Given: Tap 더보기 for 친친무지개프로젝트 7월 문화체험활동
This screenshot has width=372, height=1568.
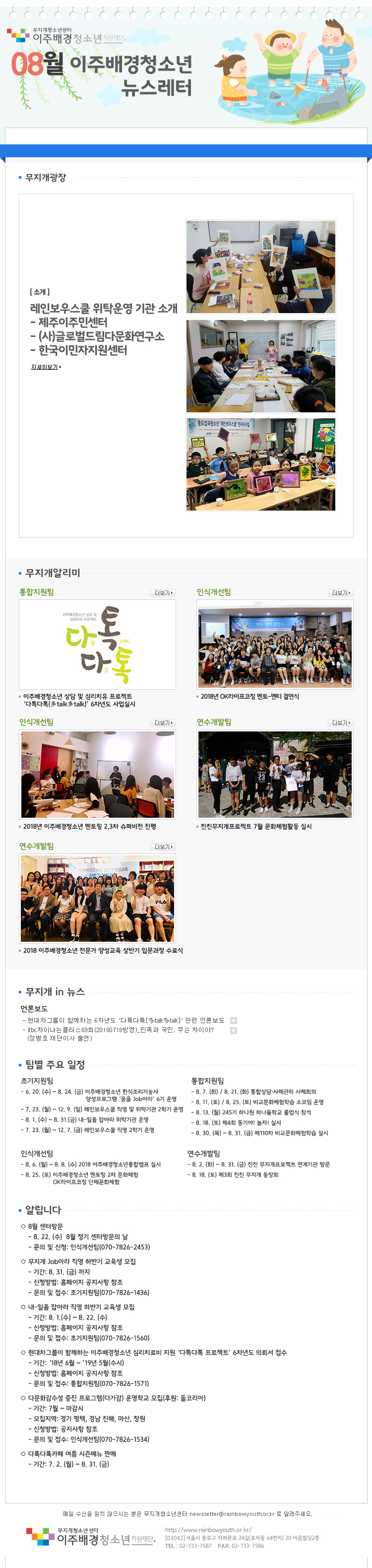Looking at the screenshot, I should point(340,722).
